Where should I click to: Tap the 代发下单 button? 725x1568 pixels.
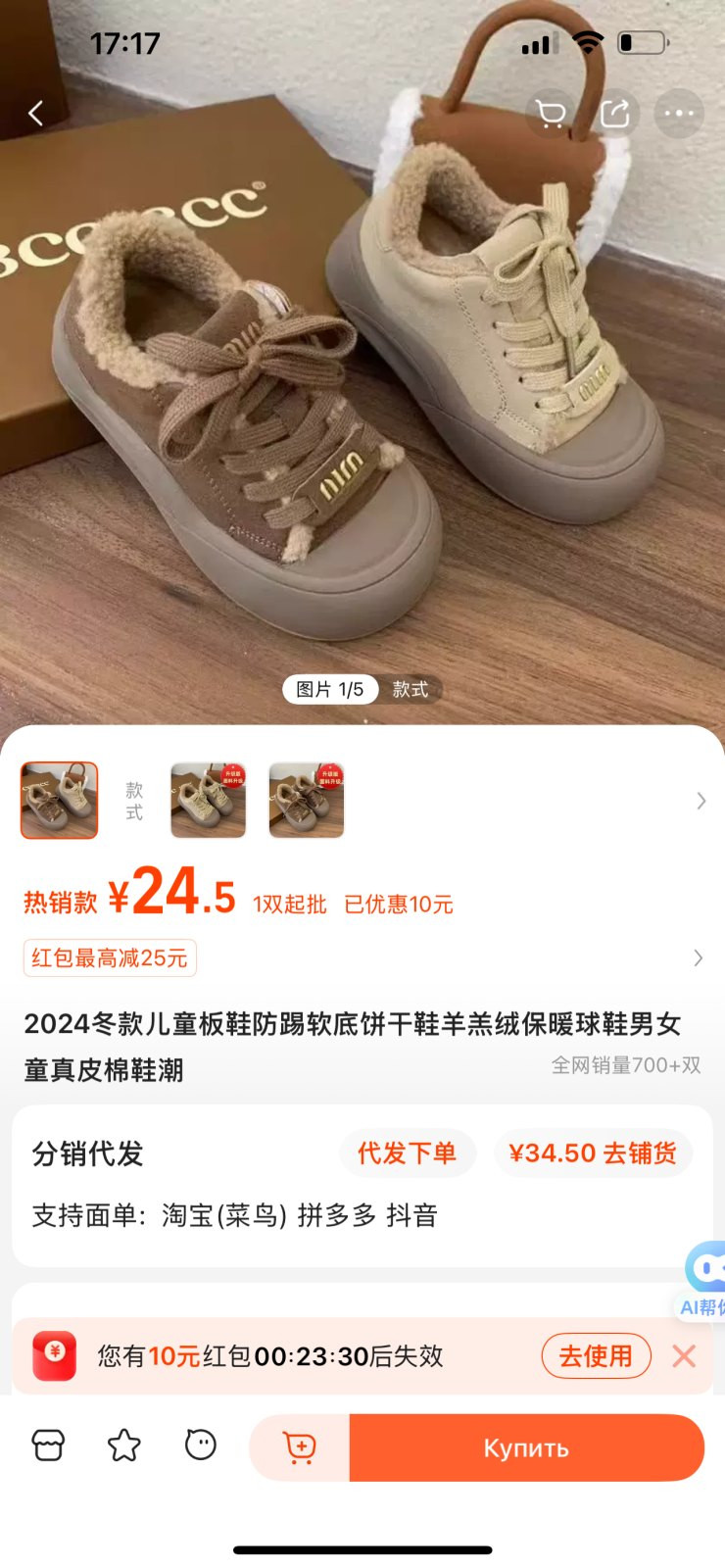point(408,1153)
